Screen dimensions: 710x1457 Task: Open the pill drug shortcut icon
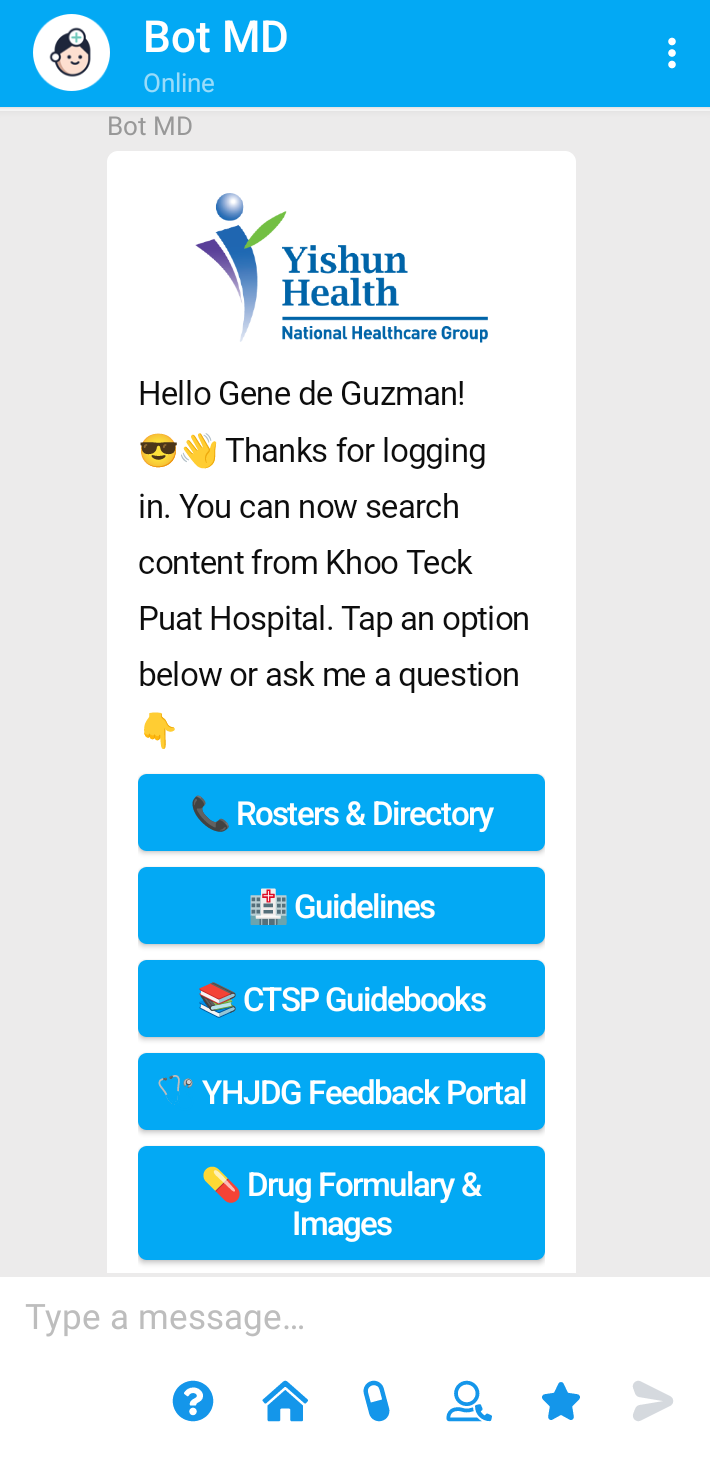click(376, 1401)
